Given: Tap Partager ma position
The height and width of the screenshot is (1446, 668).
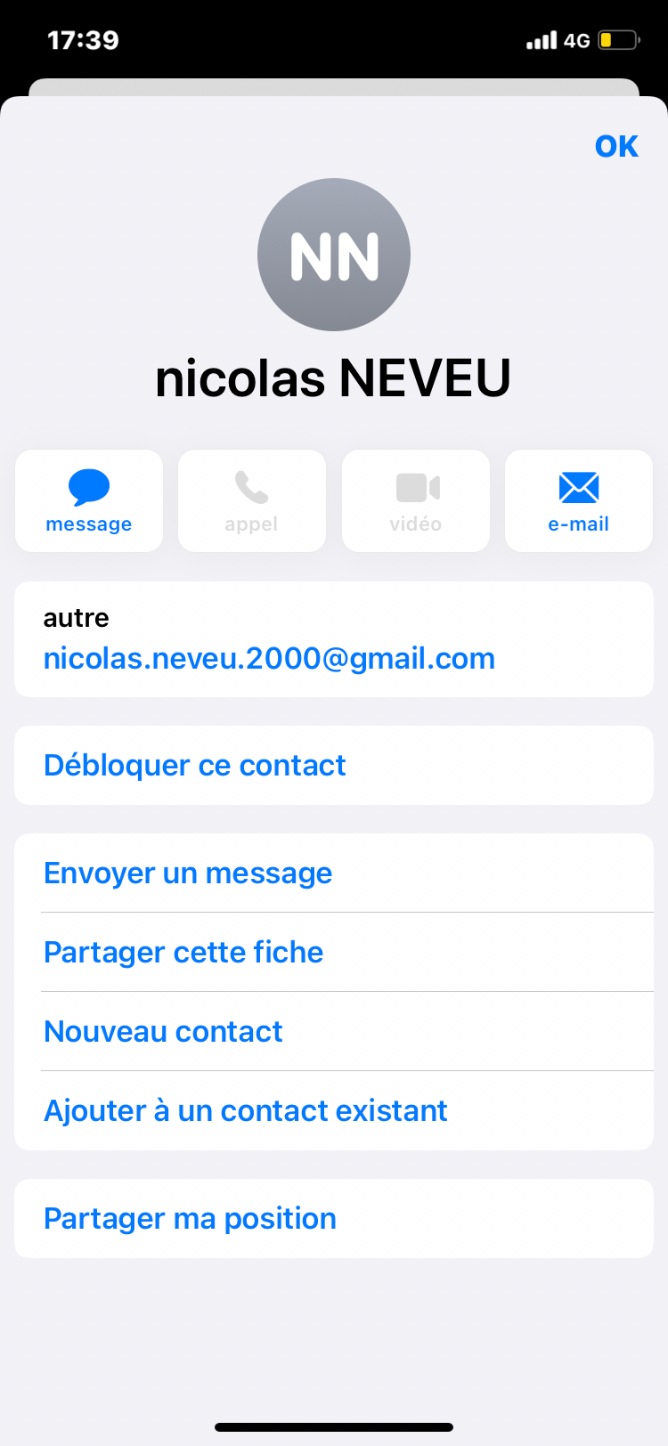Looking at the screenshot, I should click(334, 1218).
